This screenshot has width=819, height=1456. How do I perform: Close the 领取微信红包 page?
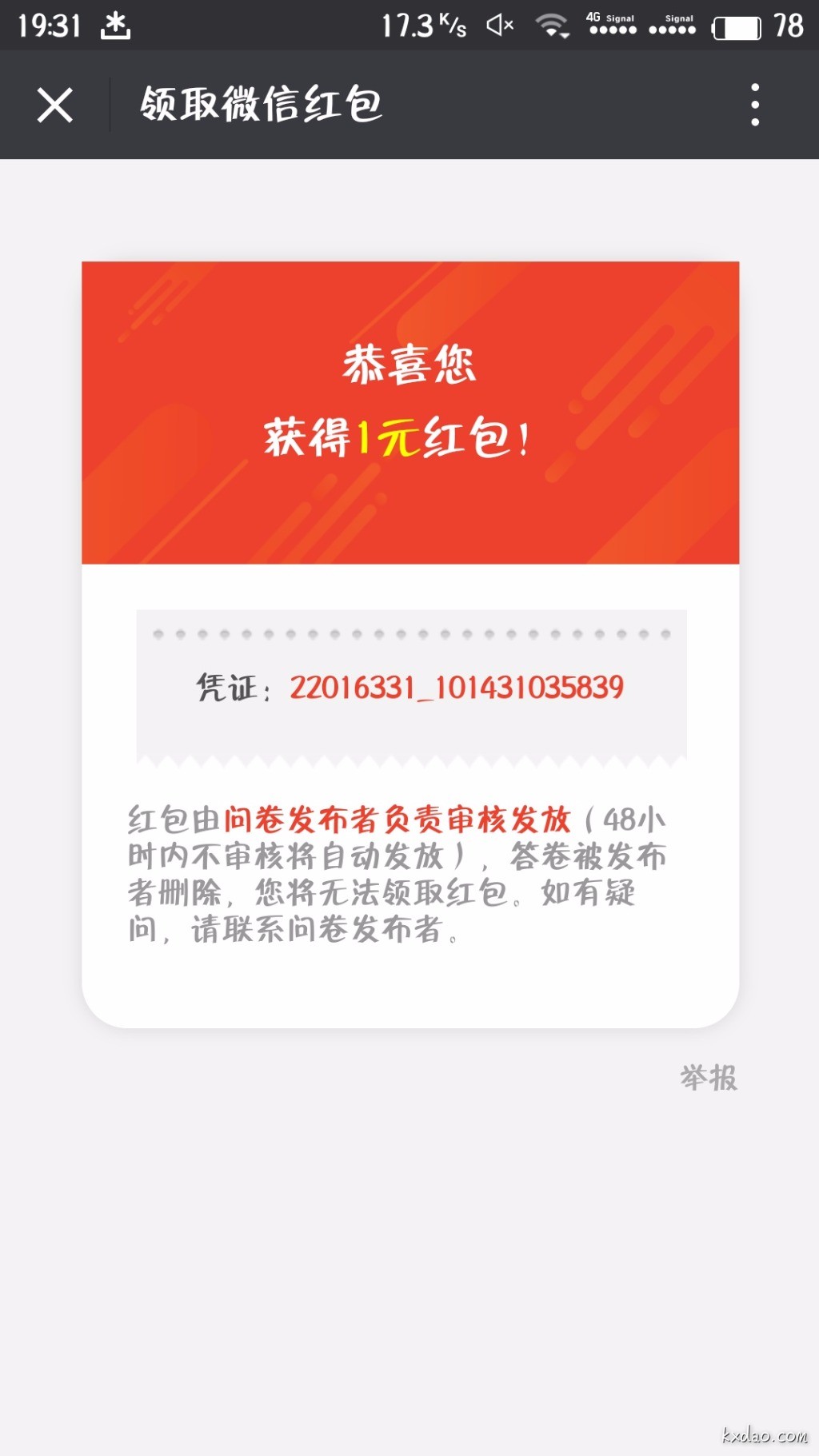(x=54, y=105)
